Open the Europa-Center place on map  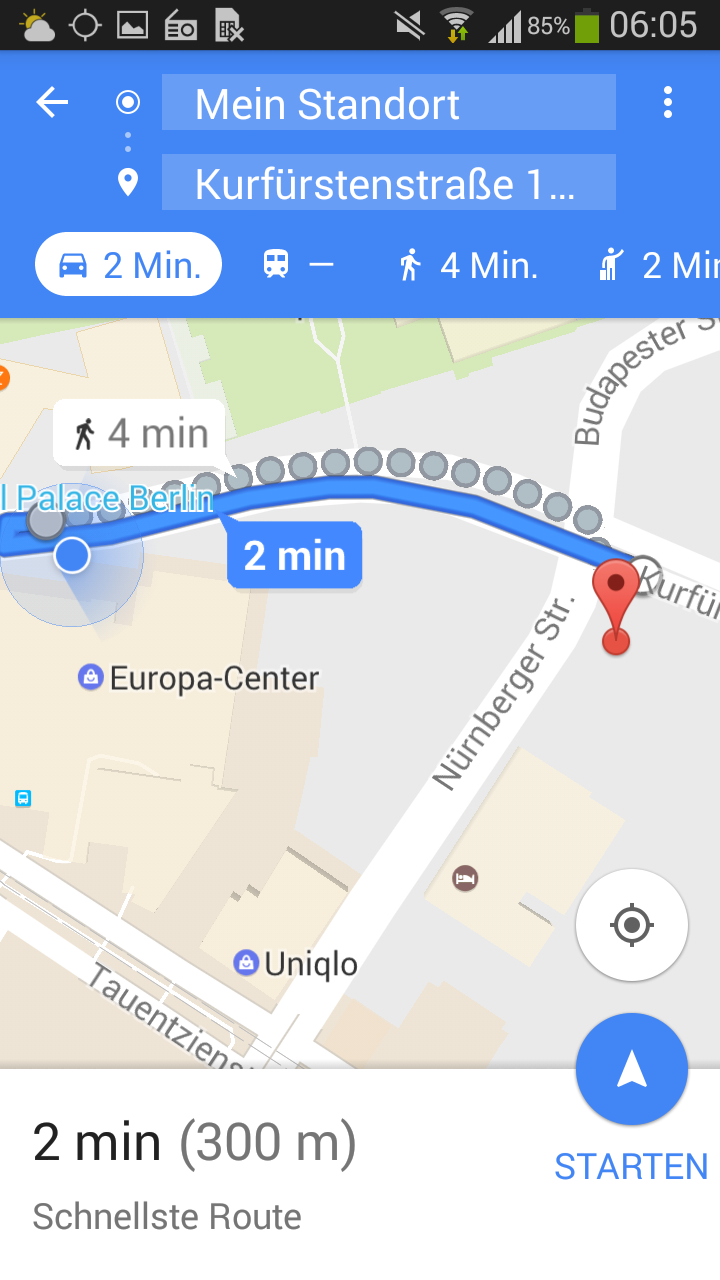[200, 678]
